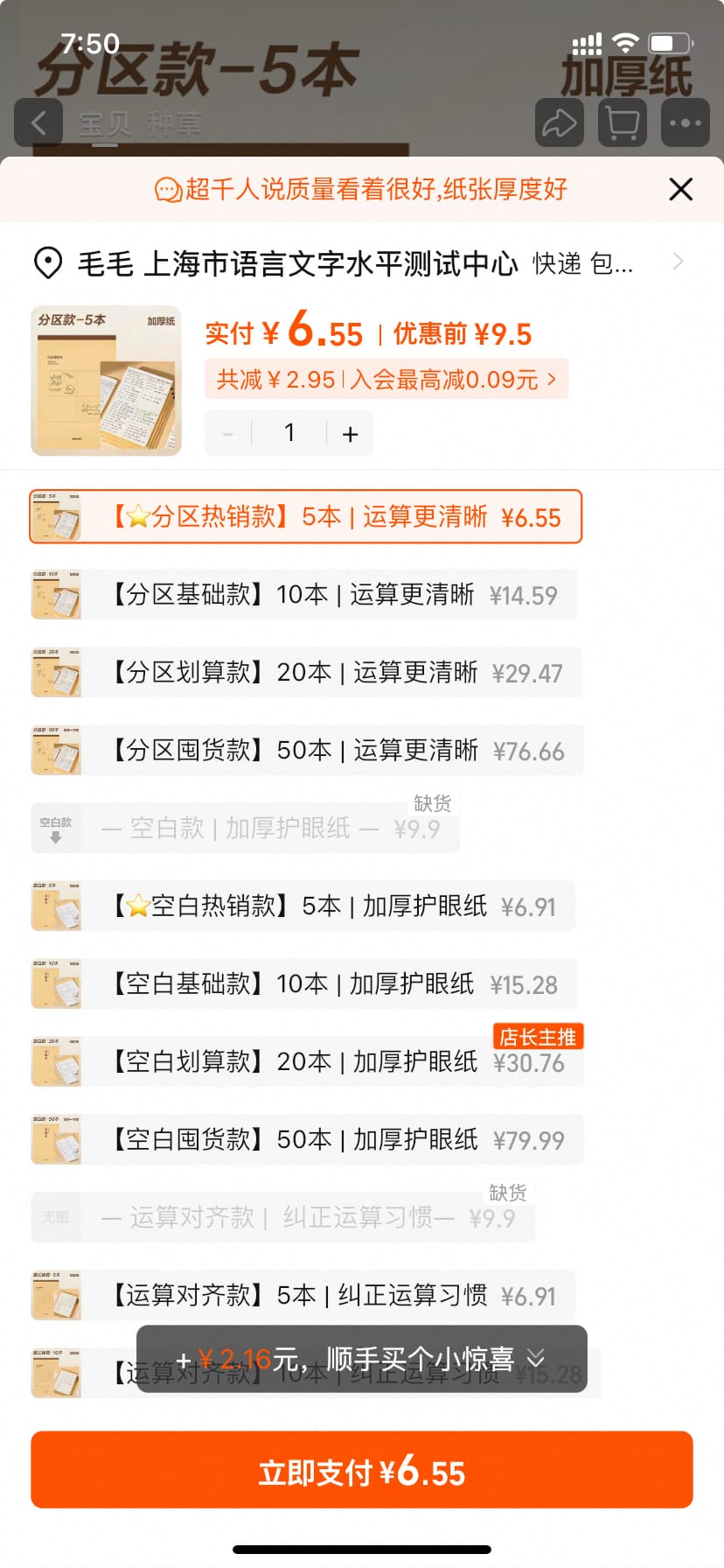The width and height of the screenshot is (724, 1568).
Task: Tap the back arrow at the top
Action: pos(38,122)
